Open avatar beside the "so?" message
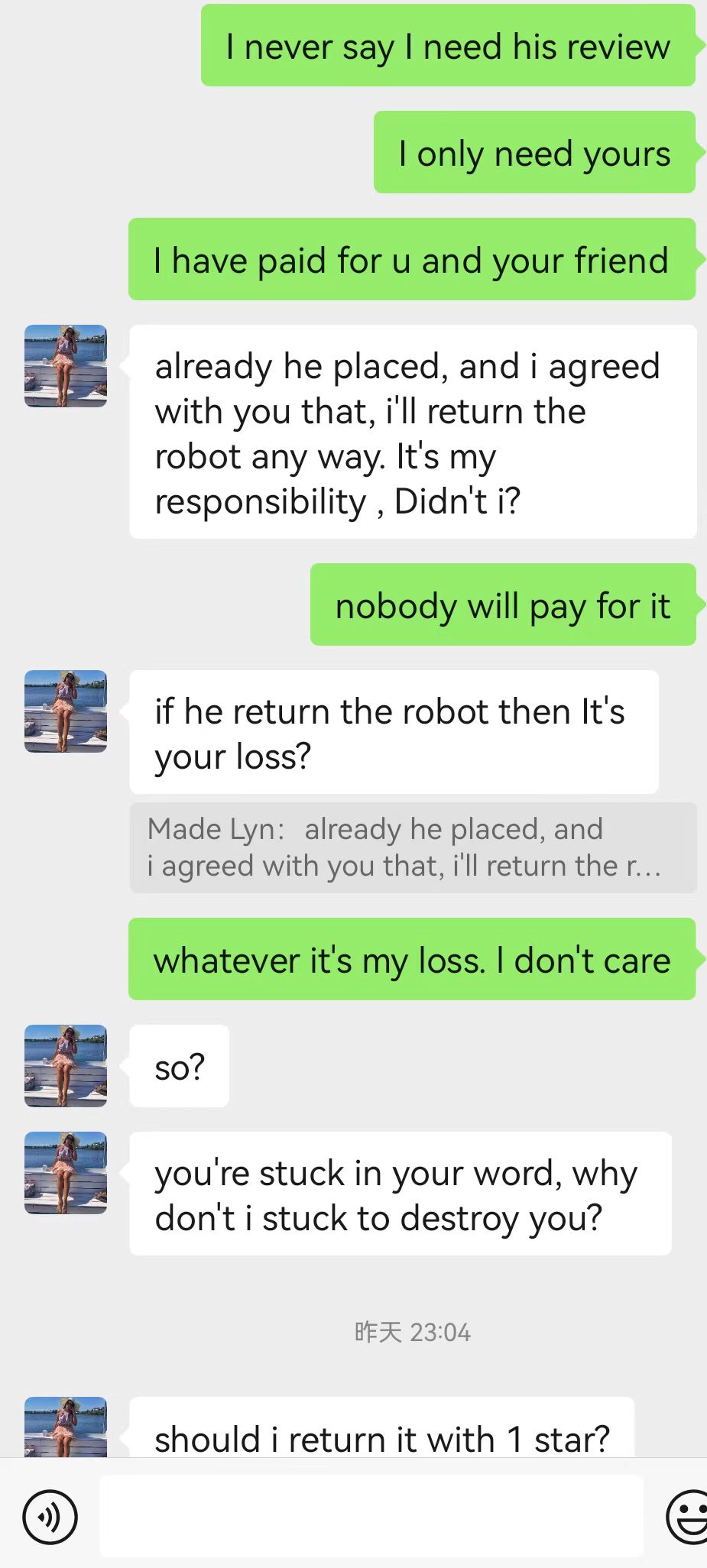Viewport: 707px width, 1568px height. click(x=66, y=1065)
